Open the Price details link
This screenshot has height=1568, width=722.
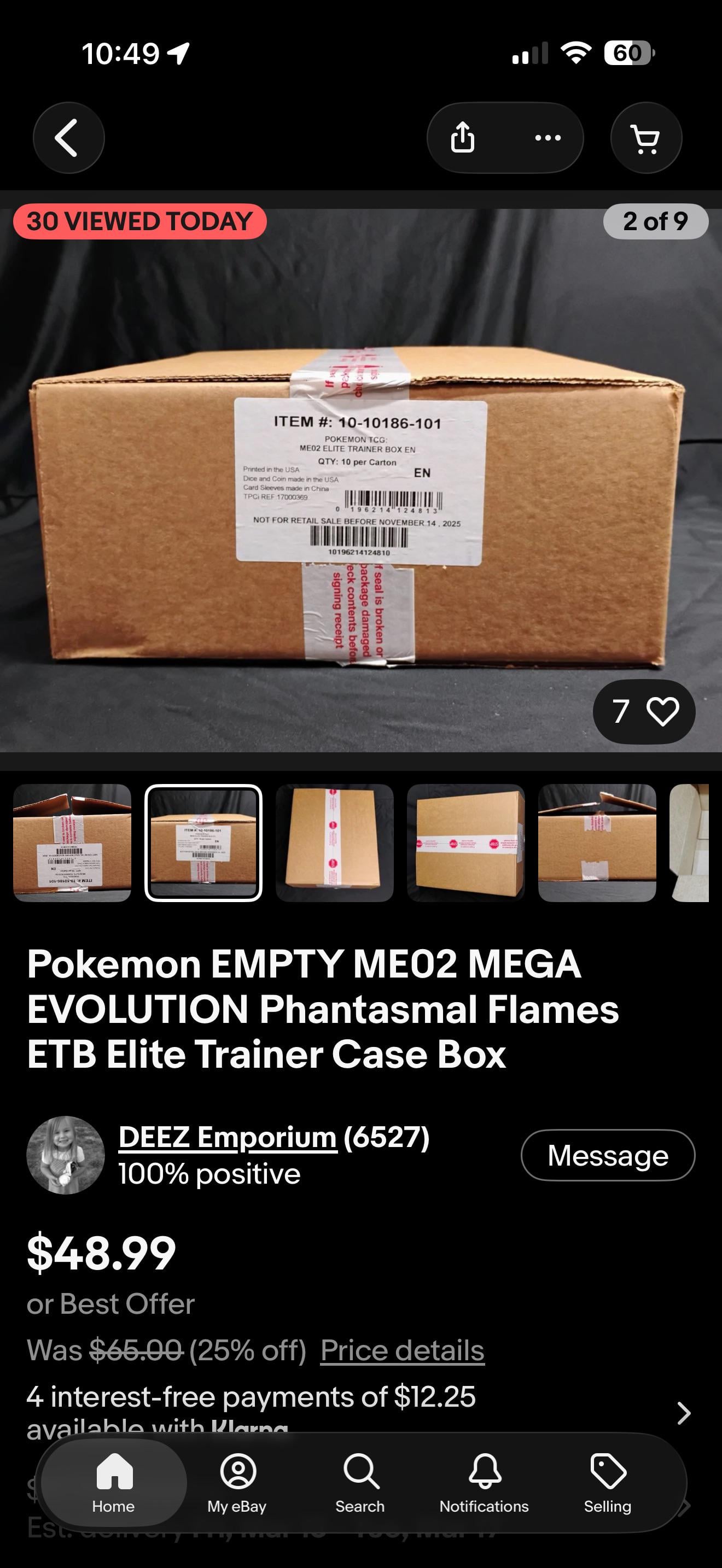click(403, 1350)
